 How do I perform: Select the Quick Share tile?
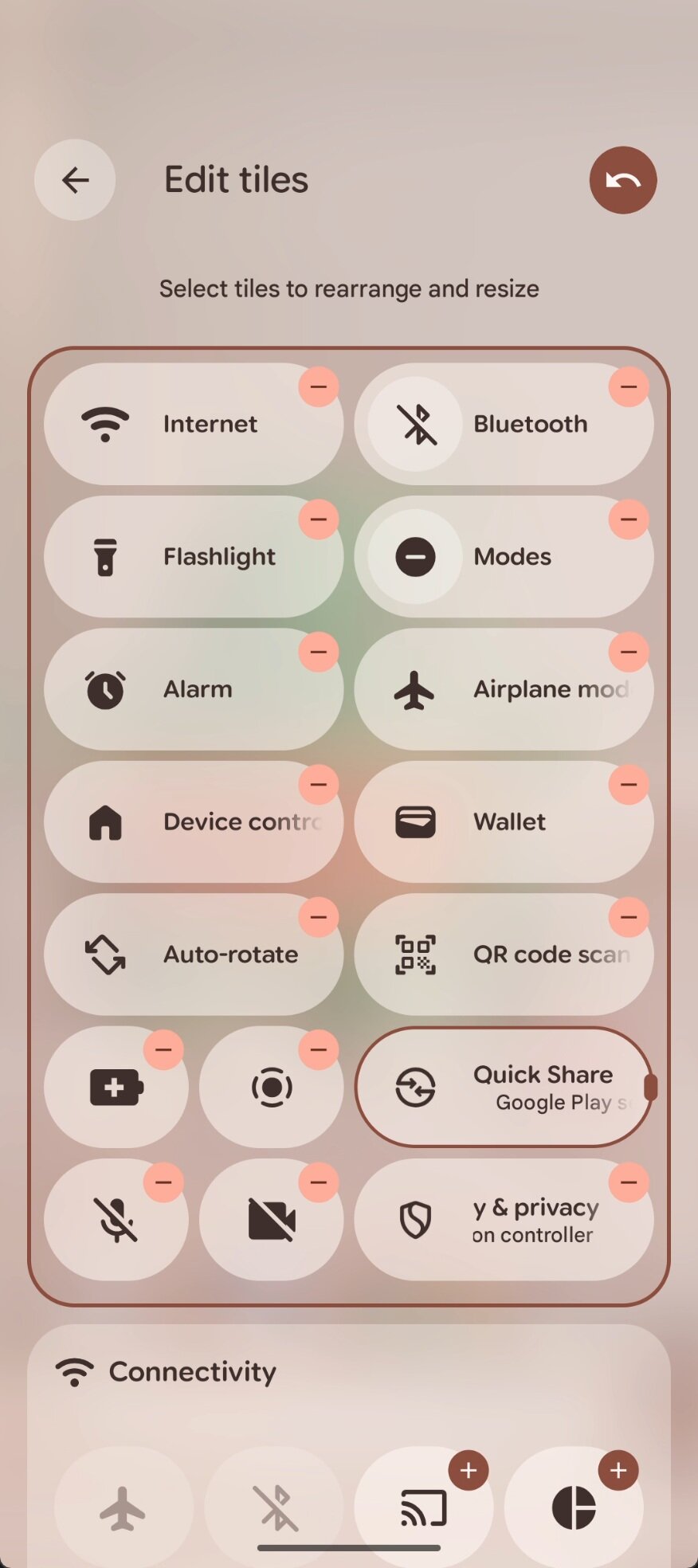(x=504, y=1088)
